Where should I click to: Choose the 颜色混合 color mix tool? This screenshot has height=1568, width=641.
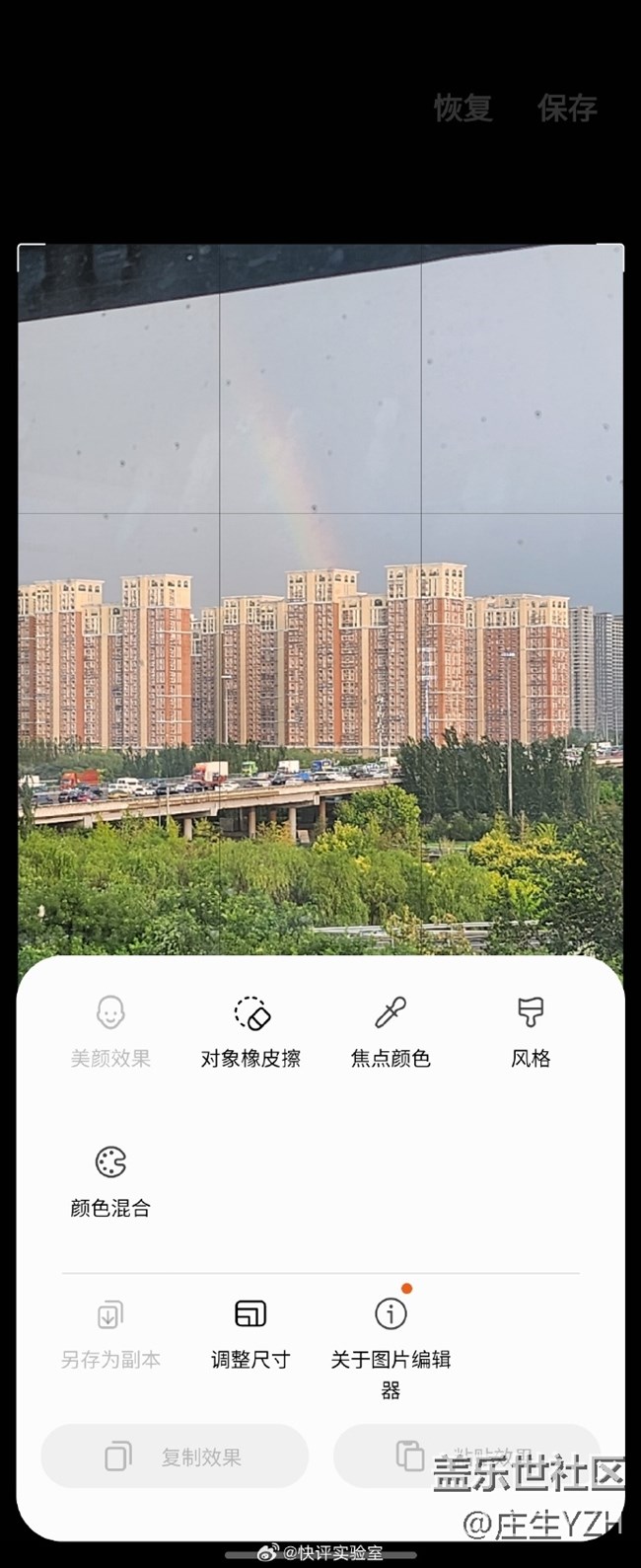(110, 1180)
